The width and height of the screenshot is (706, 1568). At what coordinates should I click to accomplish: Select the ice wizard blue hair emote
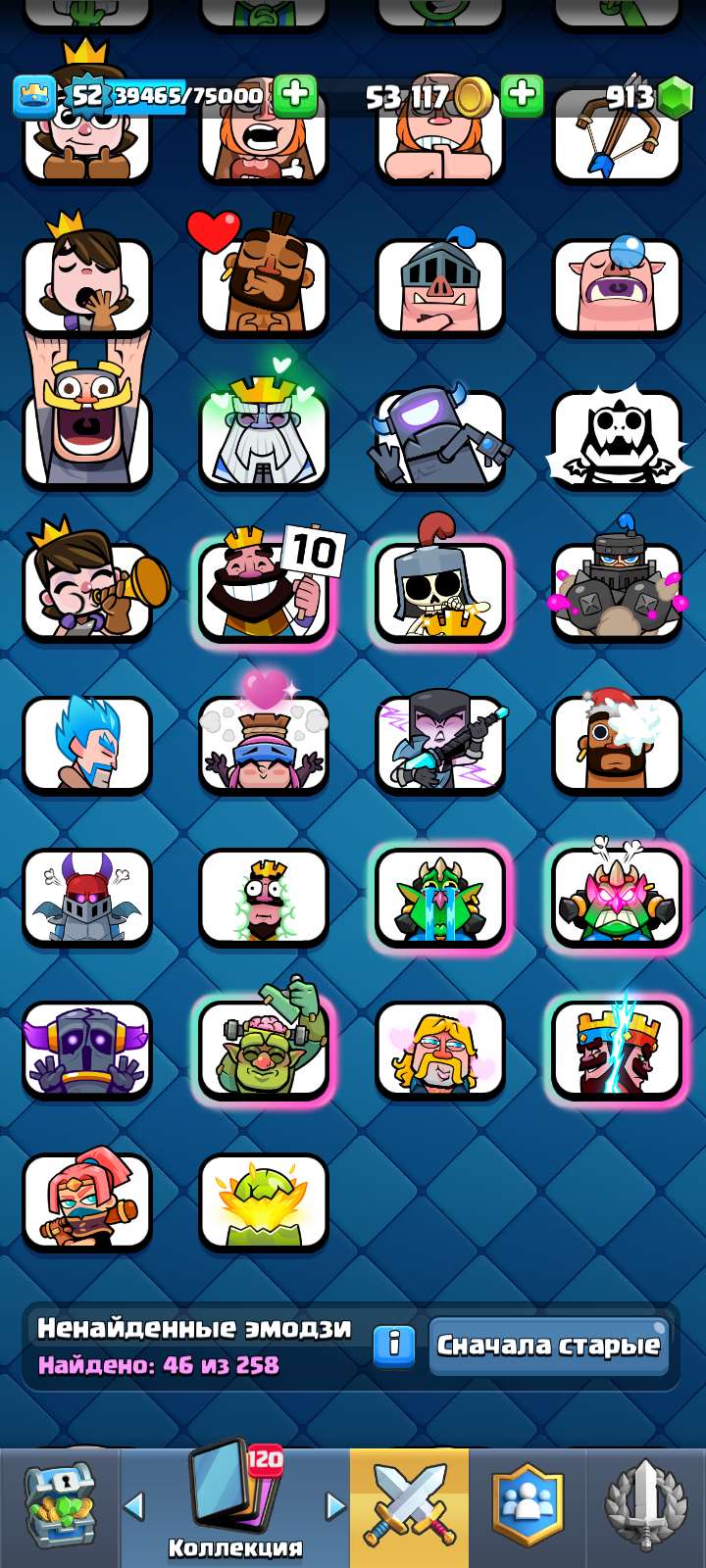click(87, 743)
